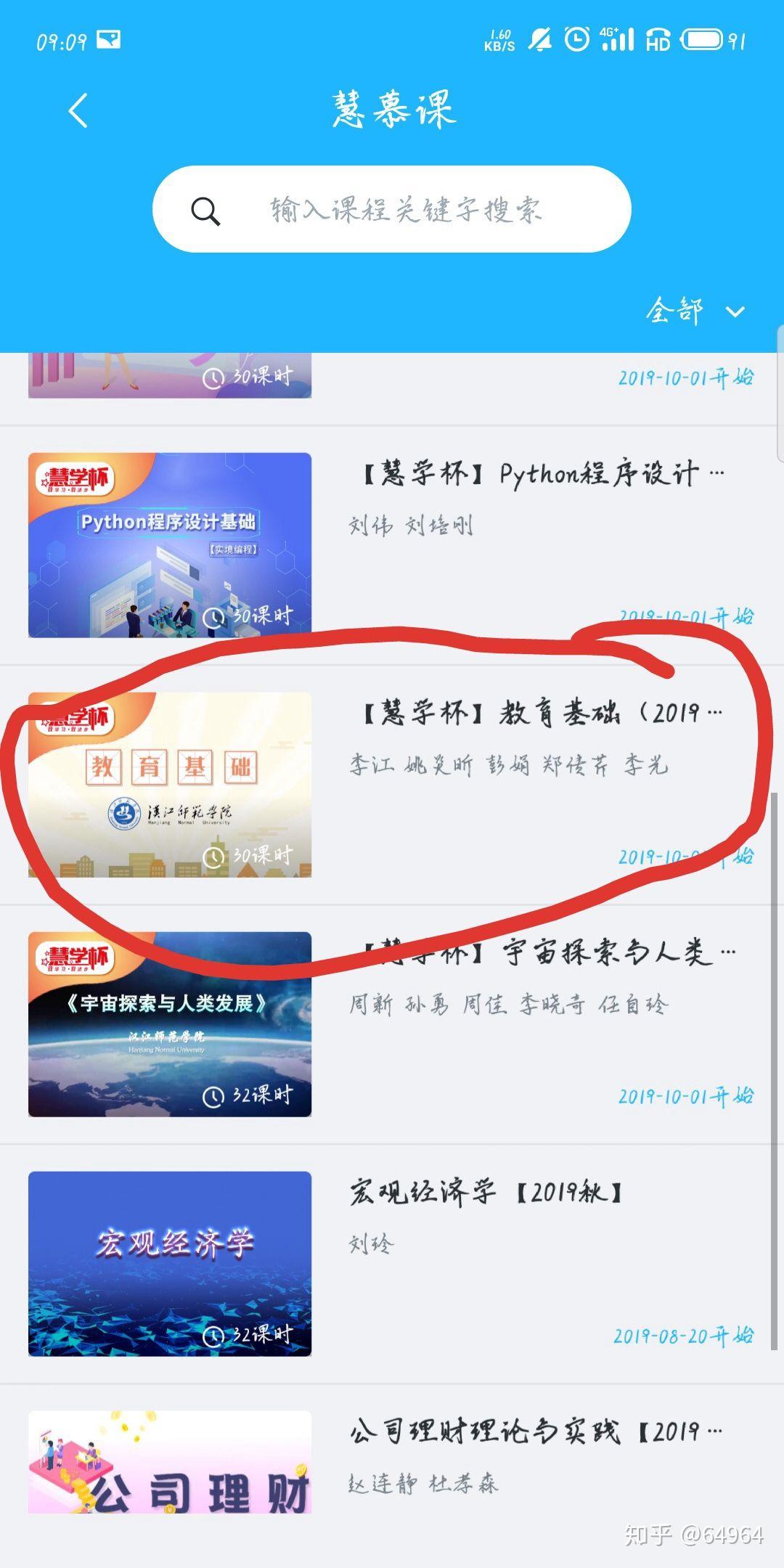The width and height of the screenshot is (784, 1568).
Task: Tap the 慧慕课 page title
Action: point(392,110)
